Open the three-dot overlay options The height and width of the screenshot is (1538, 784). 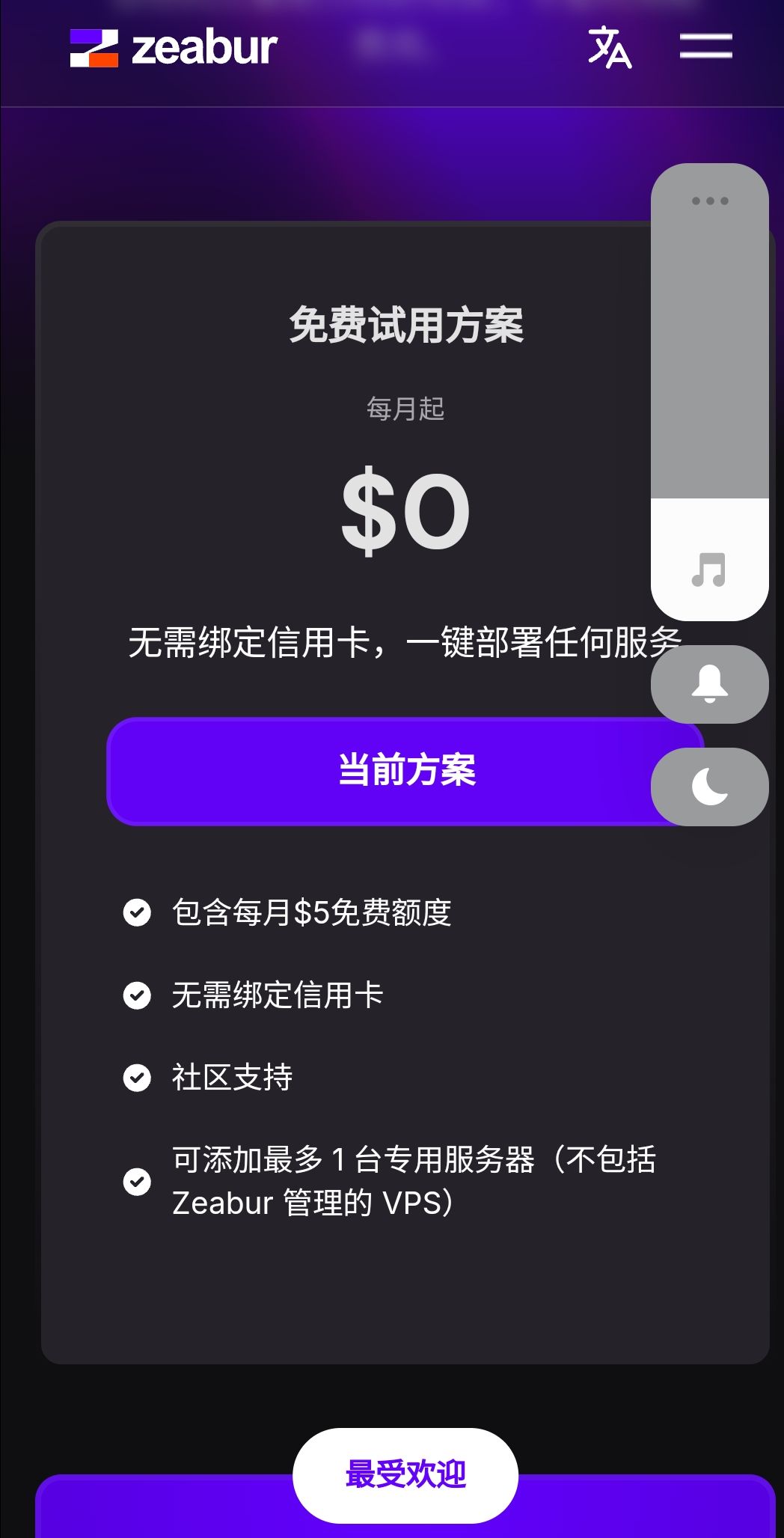click(709, 201)
